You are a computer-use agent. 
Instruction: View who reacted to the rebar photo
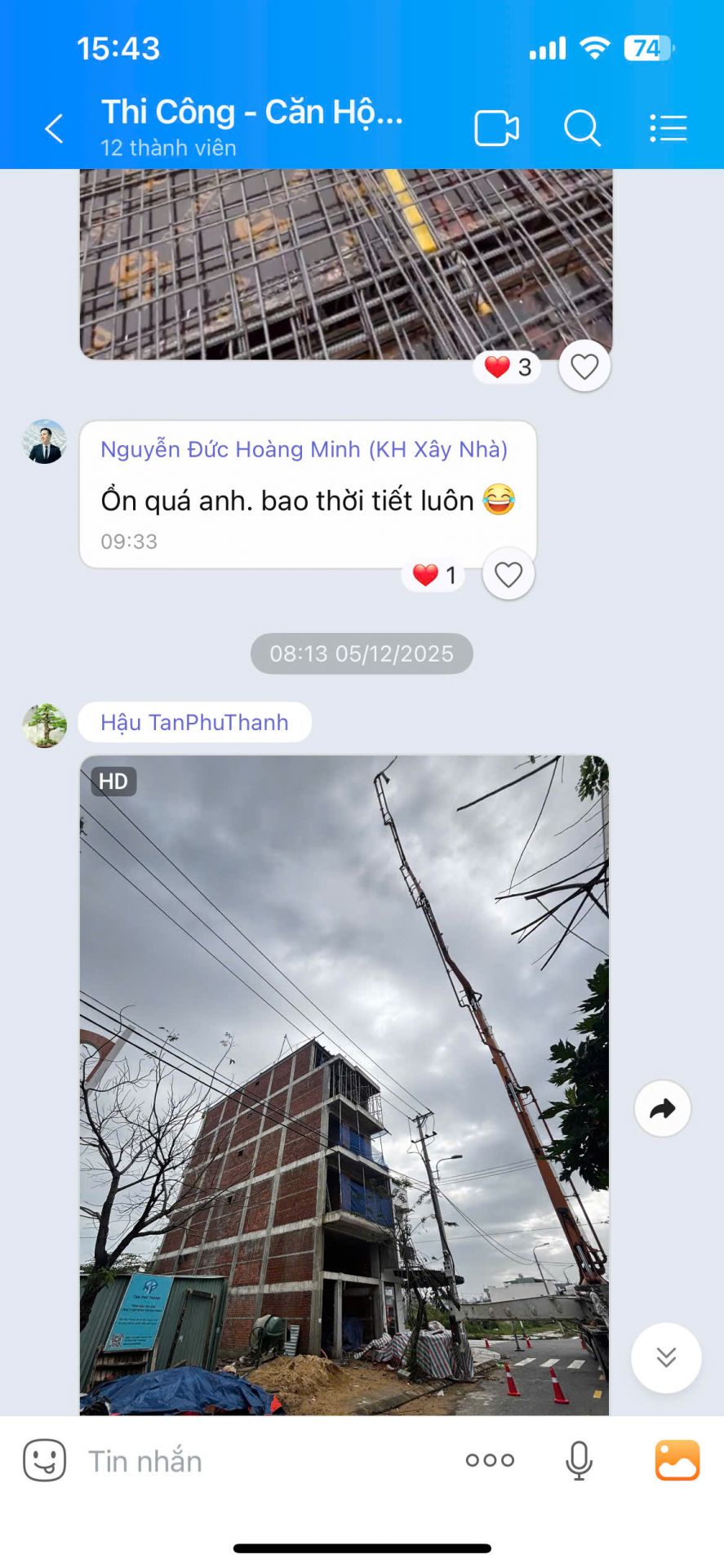pyautogui.click(x=508, y=367)
